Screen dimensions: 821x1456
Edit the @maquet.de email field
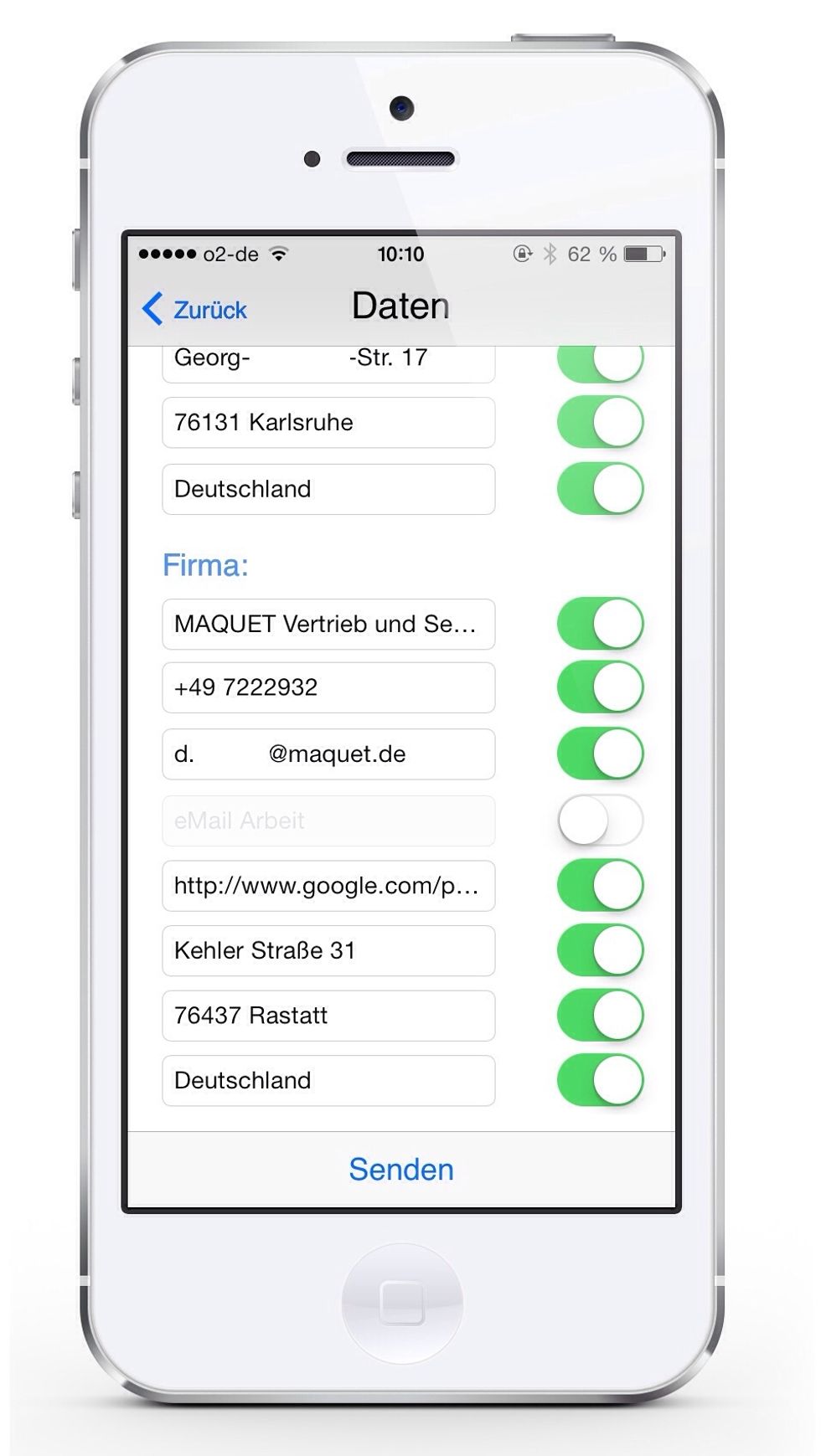point(328,754)
